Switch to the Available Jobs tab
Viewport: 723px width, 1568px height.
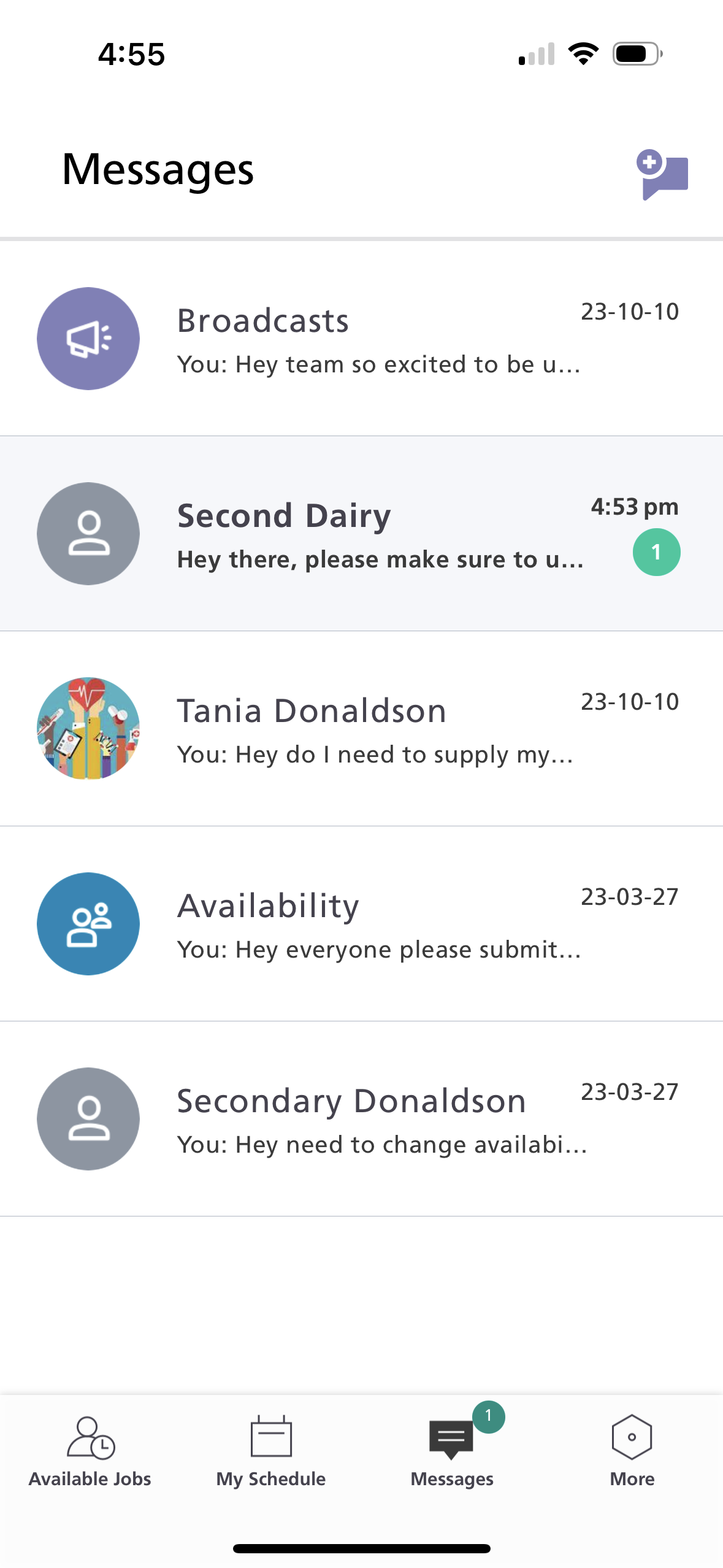click(x=90, y=1451)
